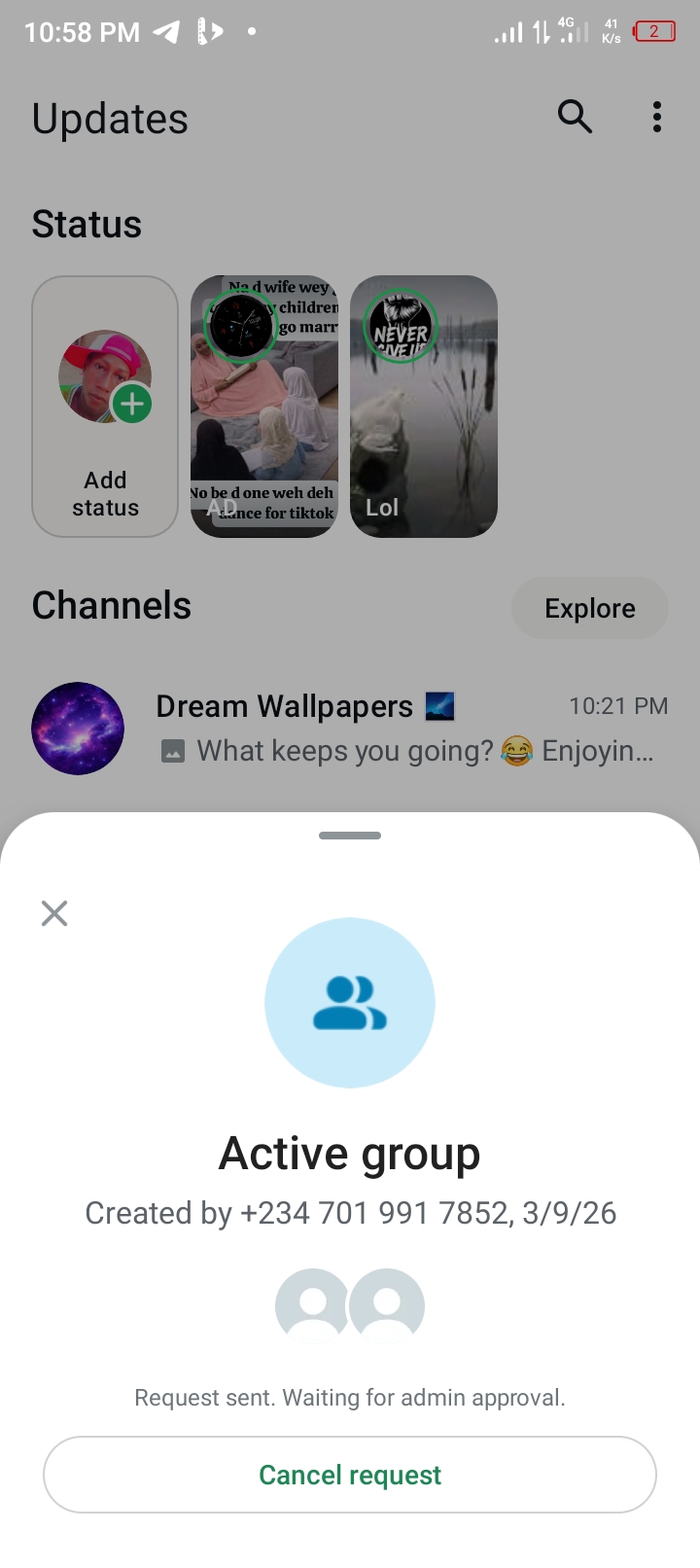View the Lol status
Image resolution: width=700 pixels, height=1568 pixels.
coord(424,407)
